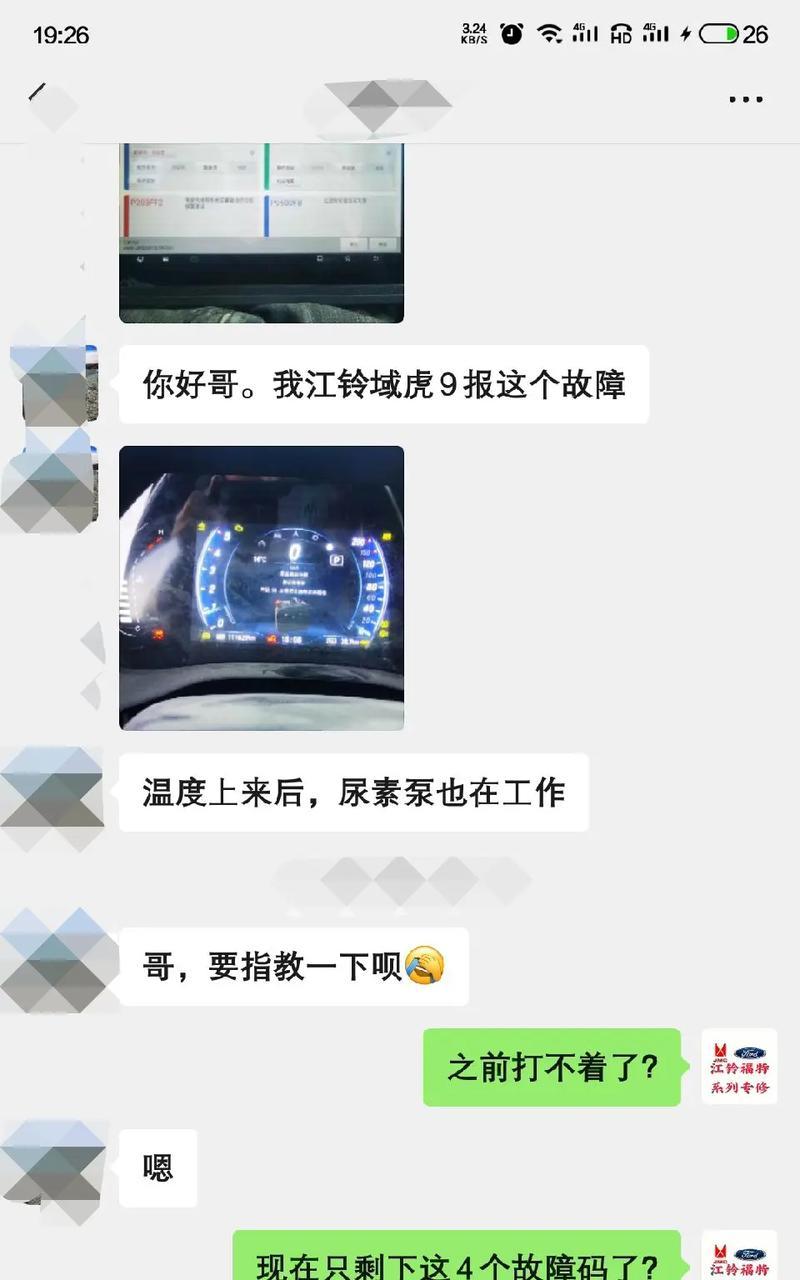View the dashboard instrument cluster photo
Image resolution: width=800 pixels, height=1280 pixels.
[x=261, y=587]
